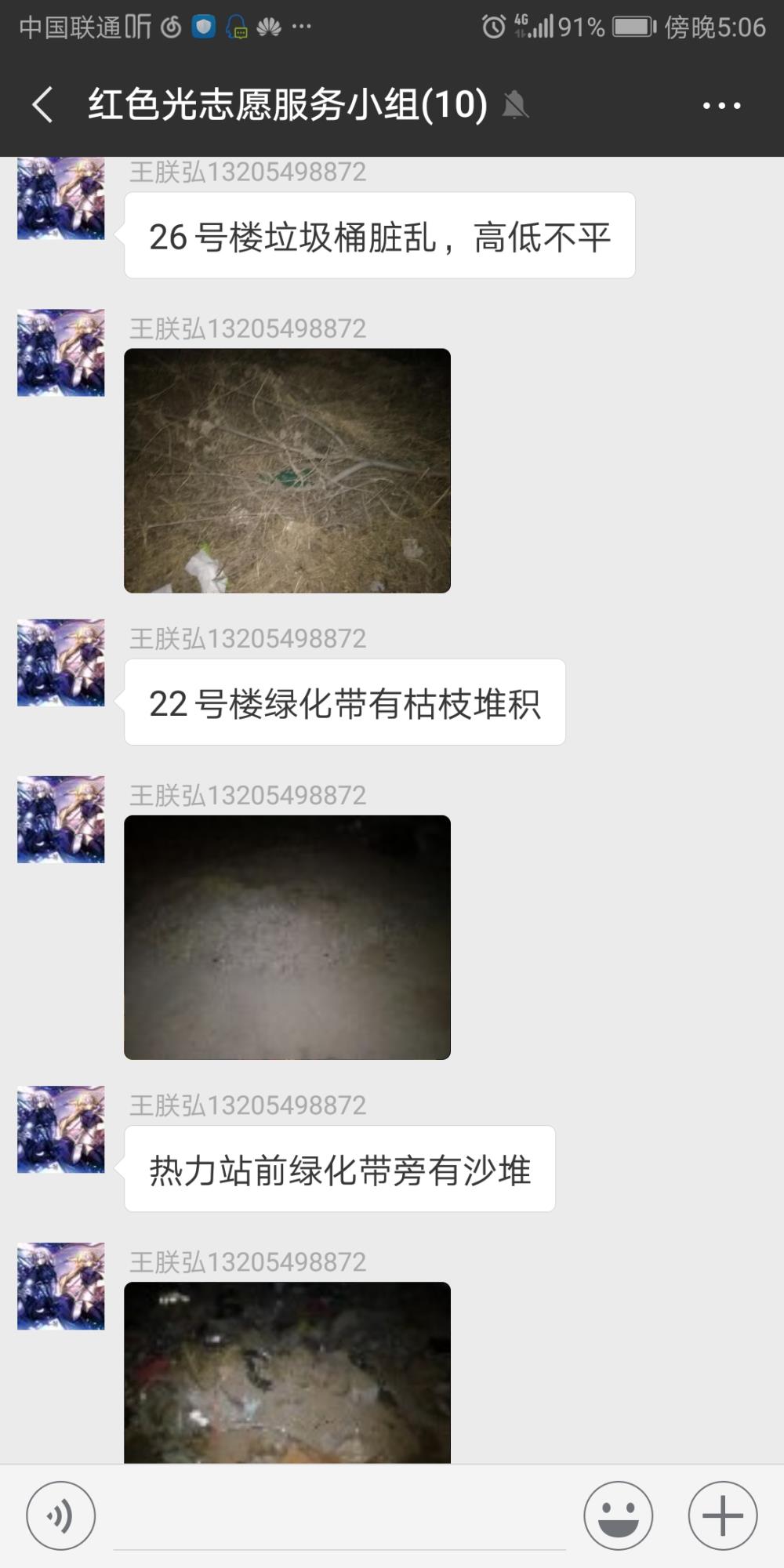784x1568 pixels.
Task: Open sender avatar beside 22号楼绿化带 message
Action: (61, 662)
